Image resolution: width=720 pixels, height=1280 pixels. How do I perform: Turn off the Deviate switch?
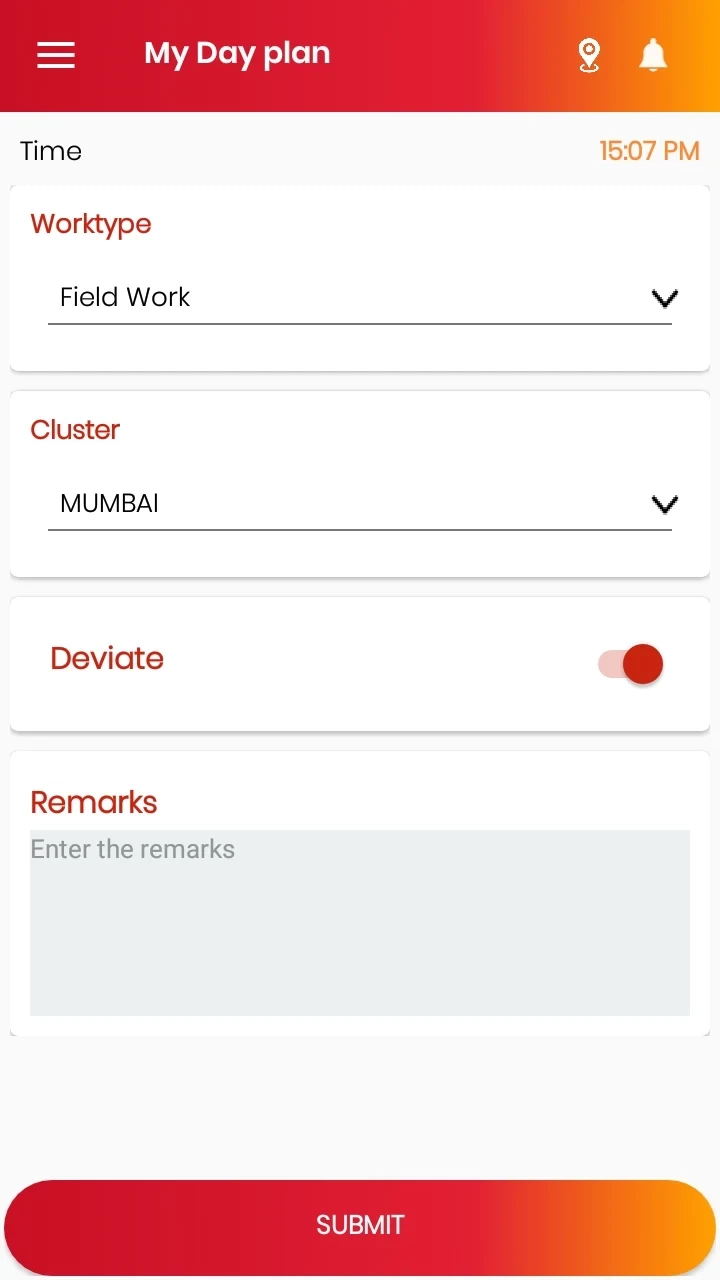632,664
